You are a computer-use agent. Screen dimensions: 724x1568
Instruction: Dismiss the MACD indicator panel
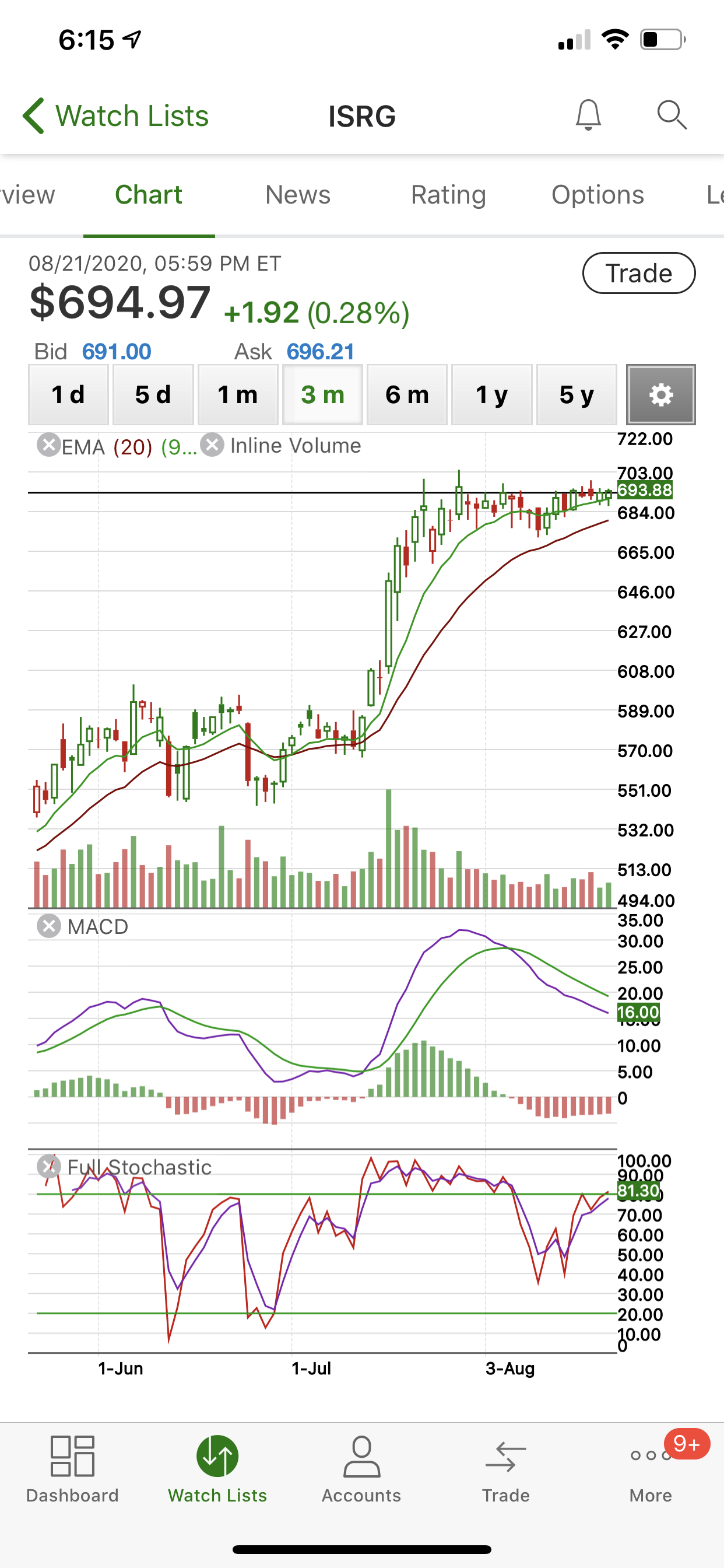48,926
